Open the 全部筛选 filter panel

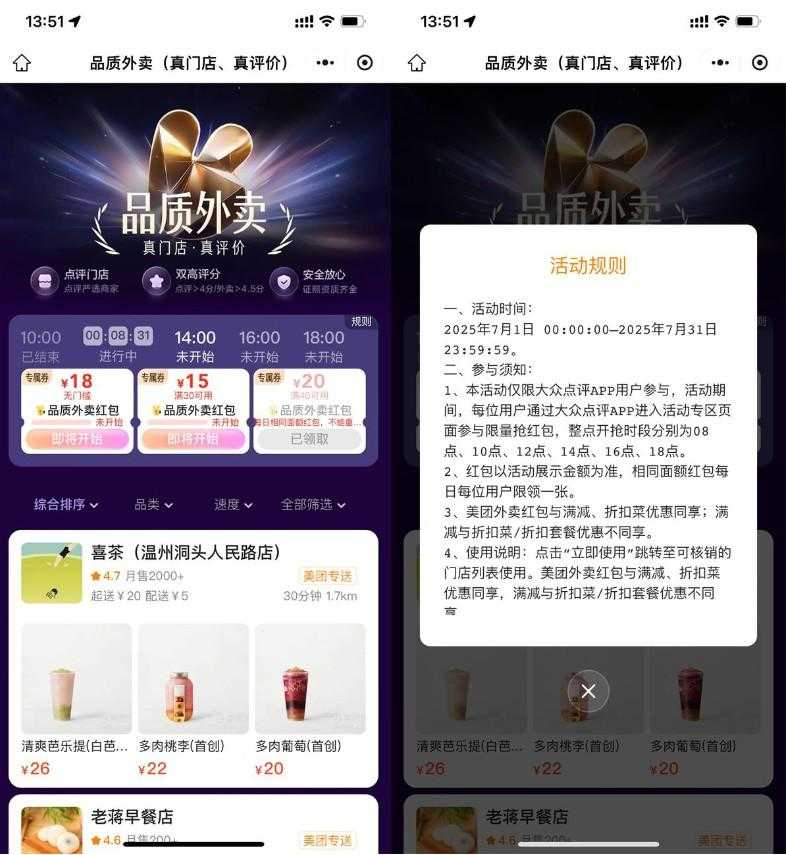tap(310, 505)
